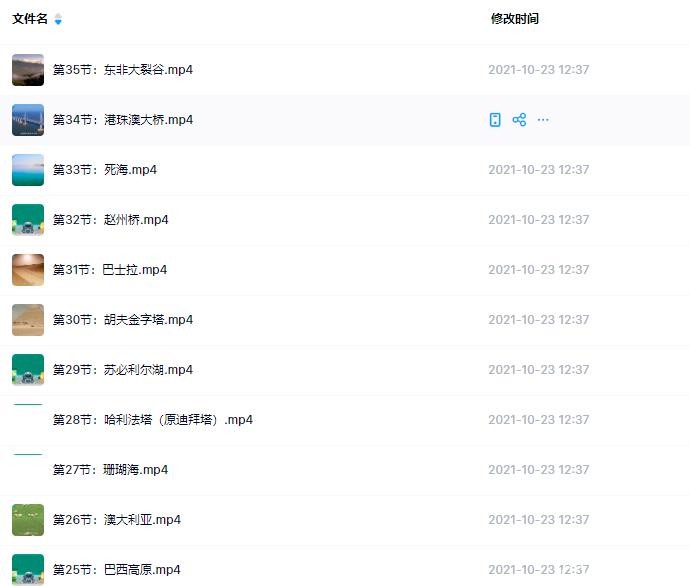The image size is (690, 586).
Task: Sort the list by 文件名
Action: (30, 19)
